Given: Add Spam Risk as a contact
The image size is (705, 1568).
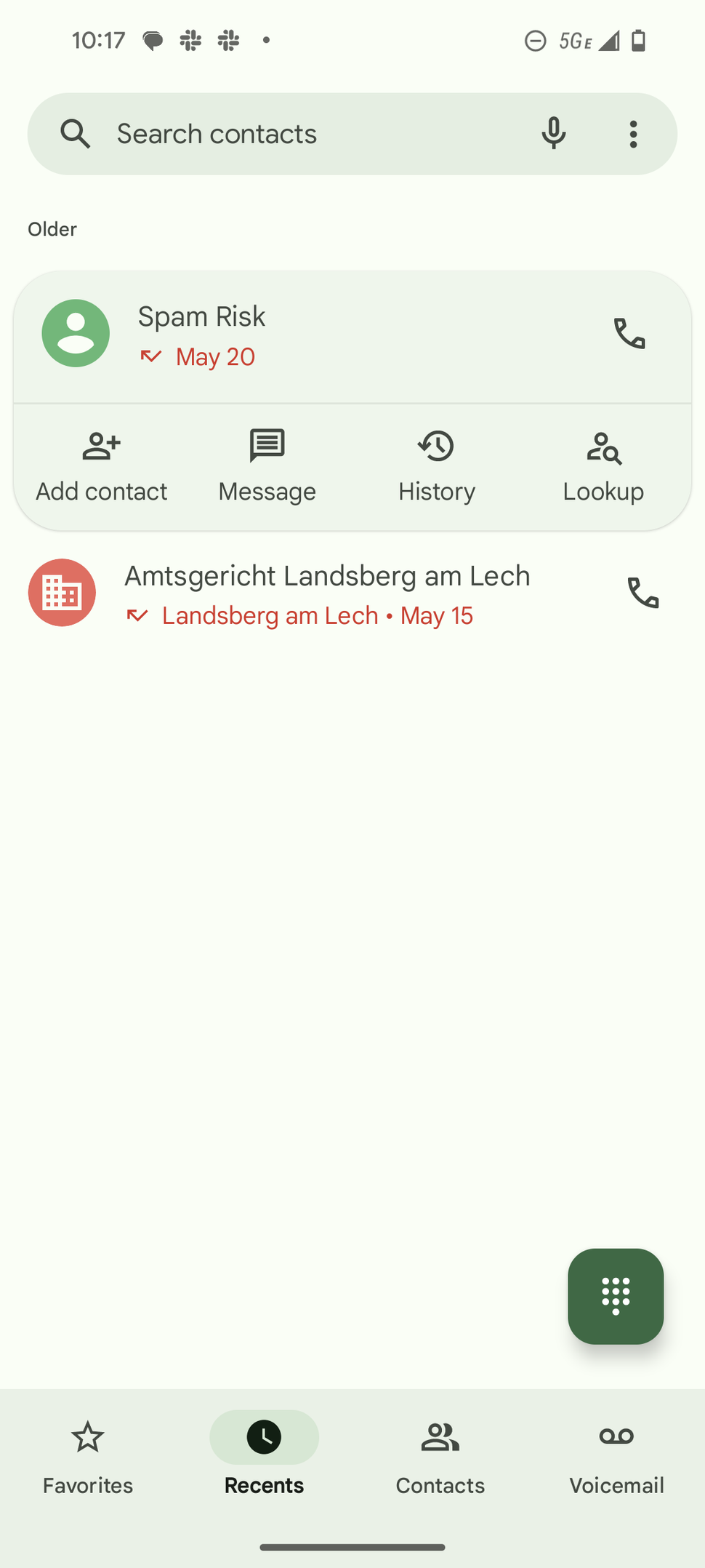Looking at the screenshot, I should pos(101,464).
